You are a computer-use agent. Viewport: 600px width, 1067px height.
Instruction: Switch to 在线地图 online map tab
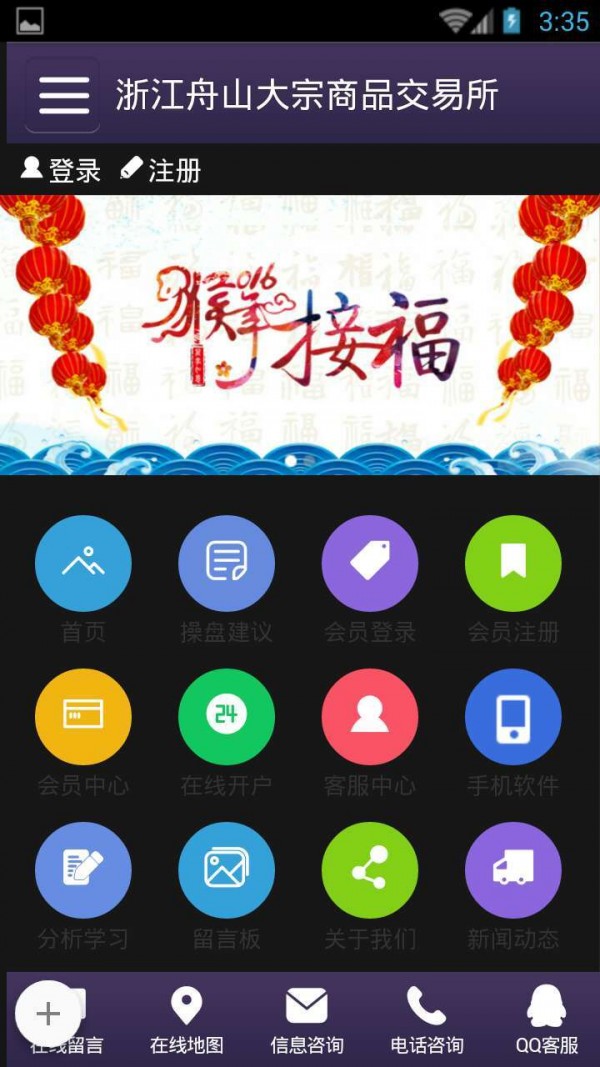tap(187, 1020)
